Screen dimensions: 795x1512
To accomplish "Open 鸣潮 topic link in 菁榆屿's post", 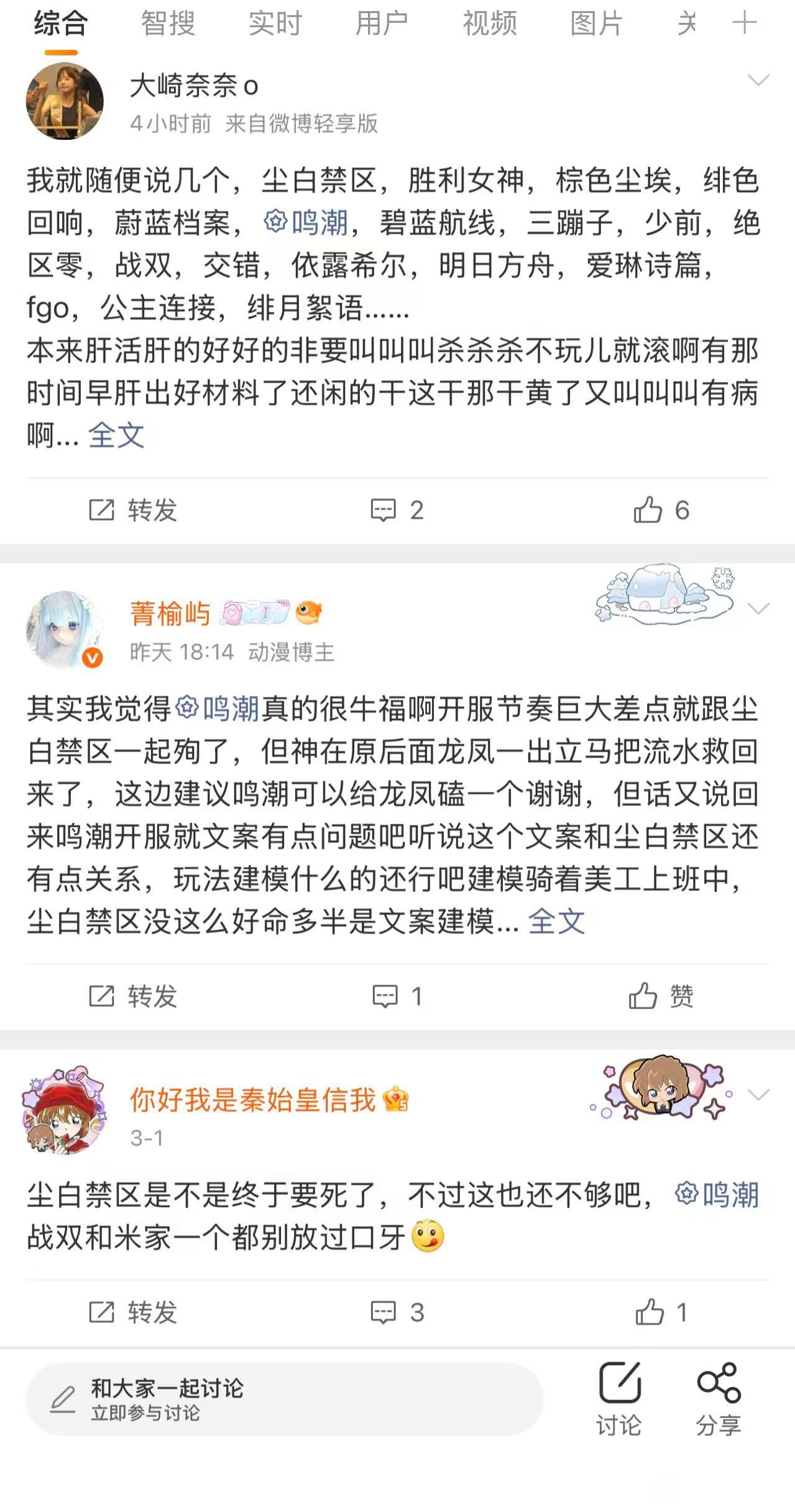I will point(218,709).
